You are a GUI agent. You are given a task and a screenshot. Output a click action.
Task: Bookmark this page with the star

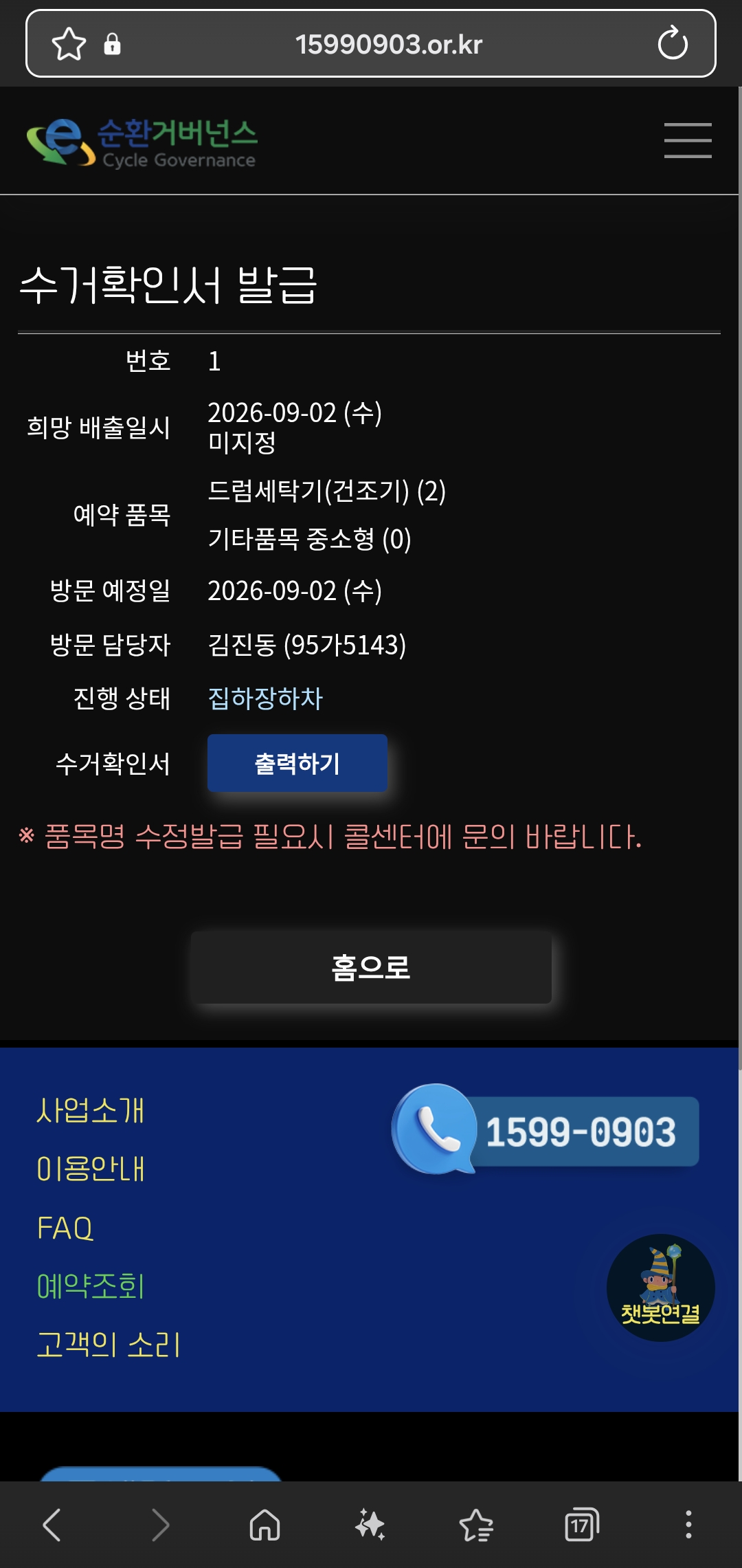(69, 44)
